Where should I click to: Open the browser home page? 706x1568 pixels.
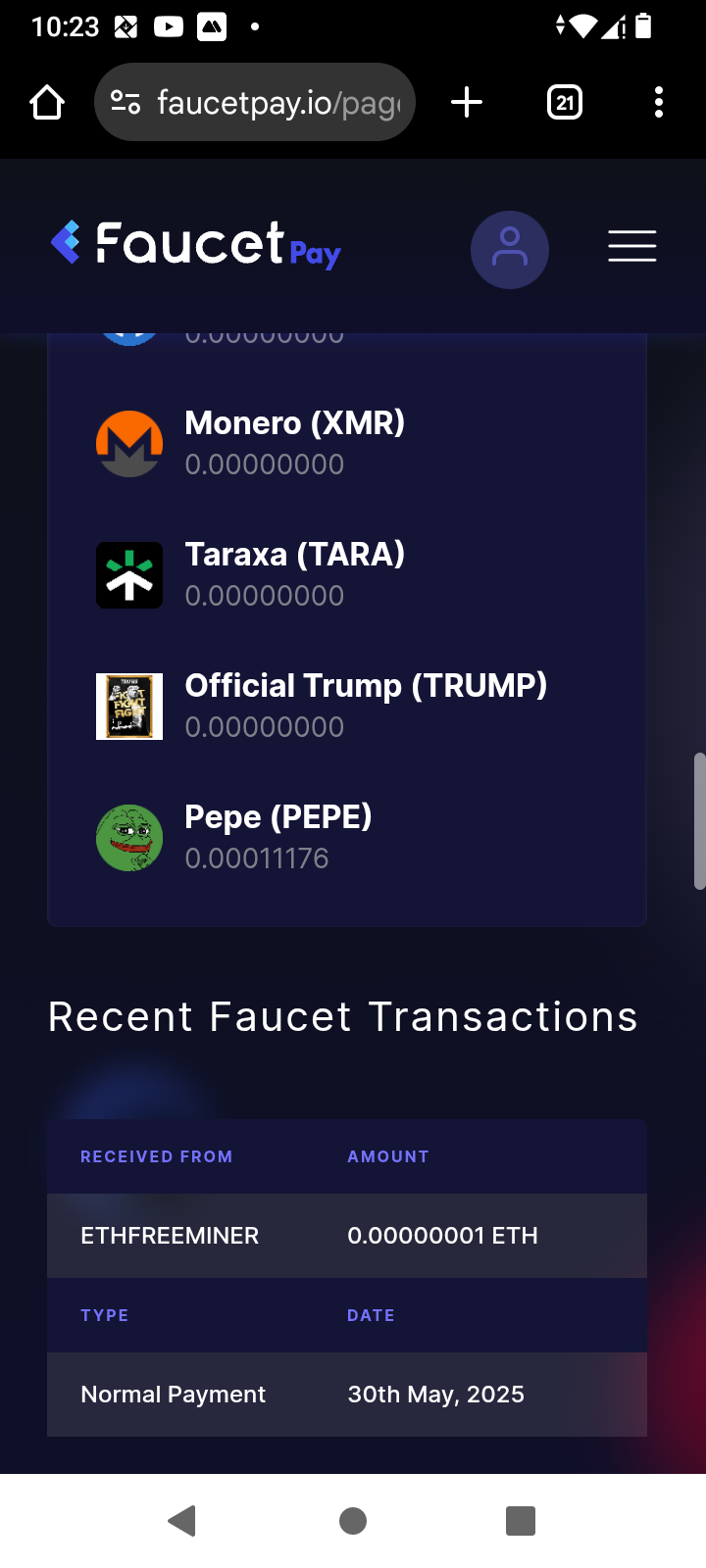(47, 102)
